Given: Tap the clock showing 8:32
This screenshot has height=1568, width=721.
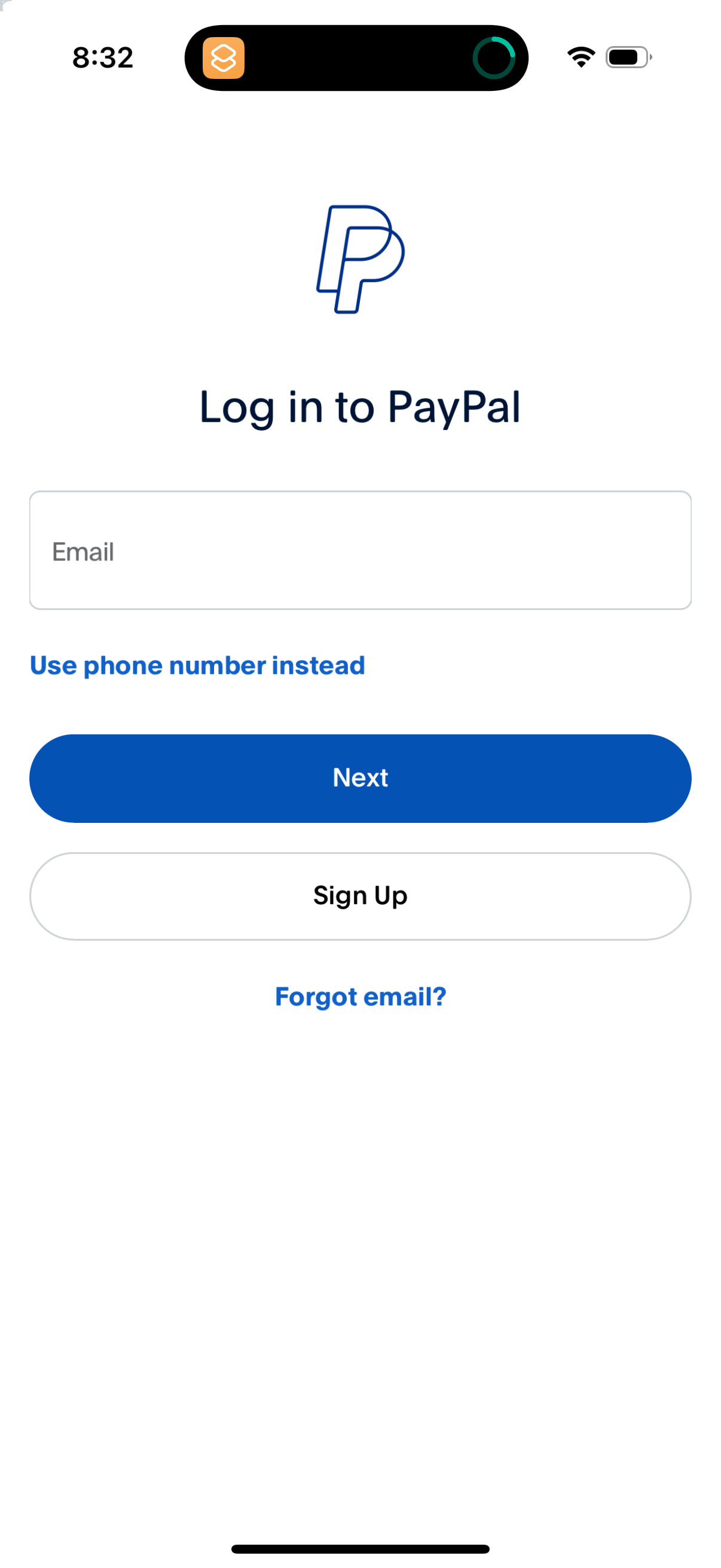Looking at the screenshot, I should tap(102, 57).
